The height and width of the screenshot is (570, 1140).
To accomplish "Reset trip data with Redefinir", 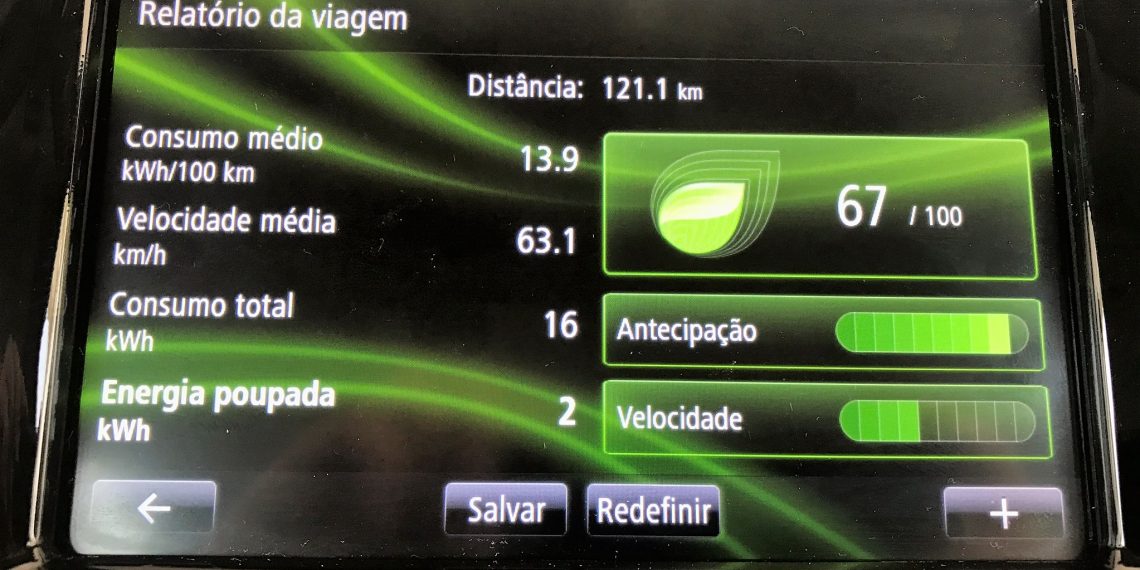I will [653, 511].
